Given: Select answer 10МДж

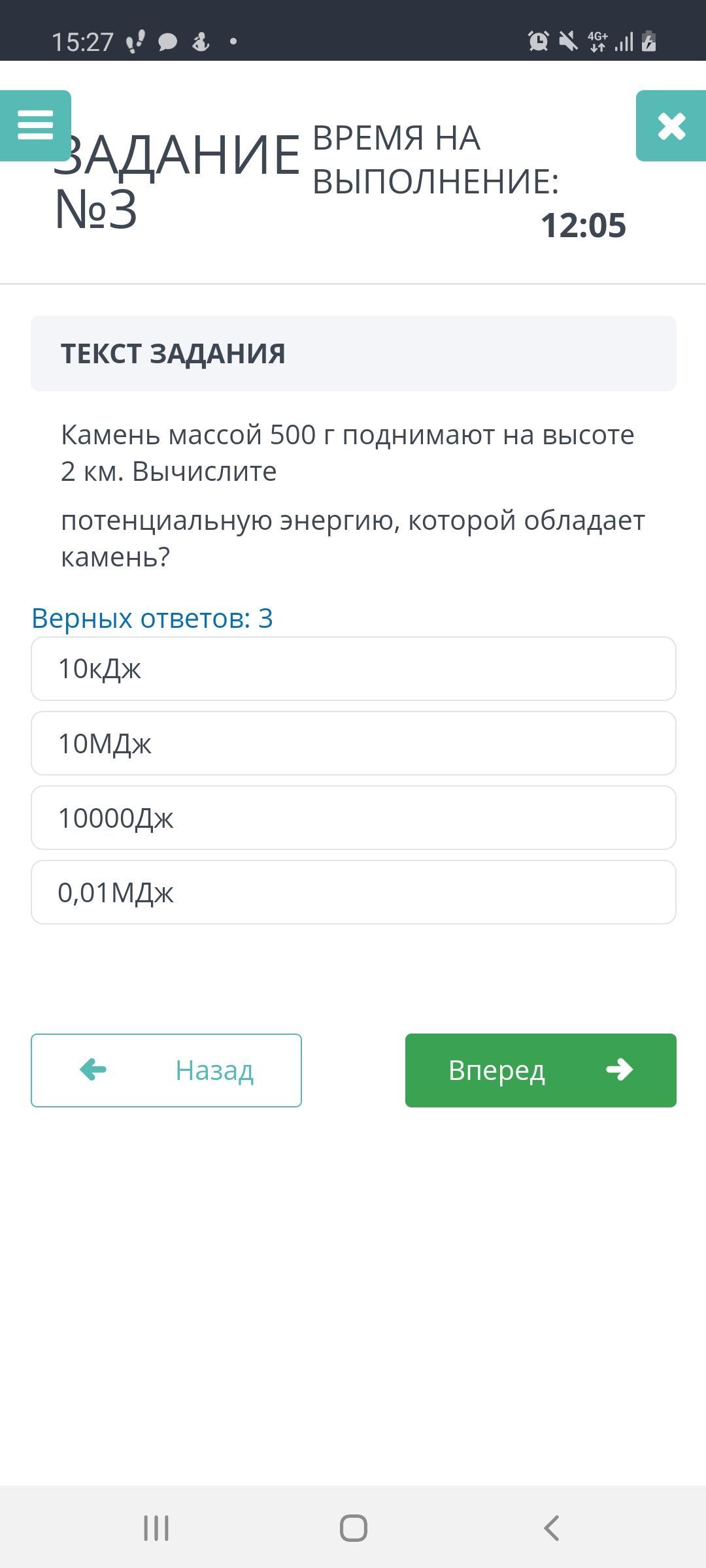Looking at the screenshot, I should coord(354,743).
